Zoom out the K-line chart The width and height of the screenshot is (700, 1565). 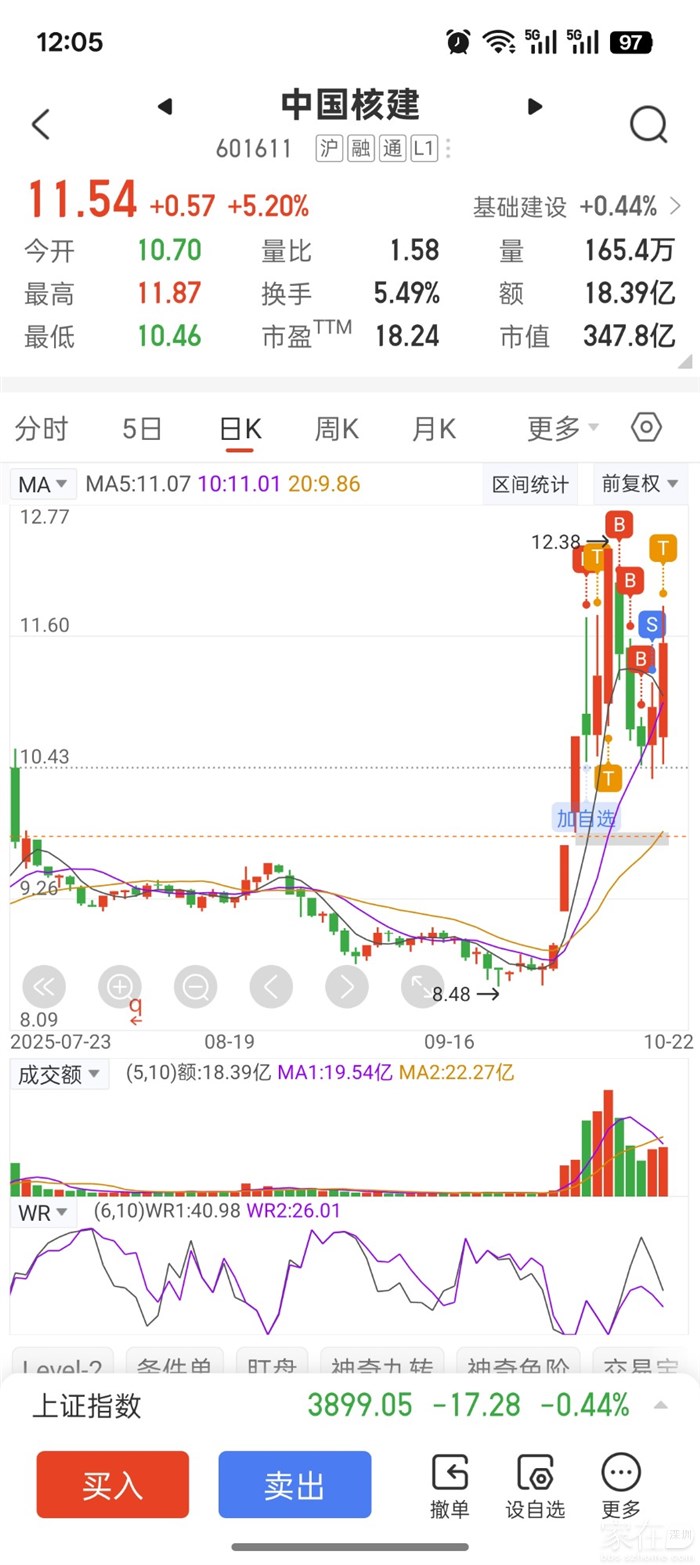[195, 987]
